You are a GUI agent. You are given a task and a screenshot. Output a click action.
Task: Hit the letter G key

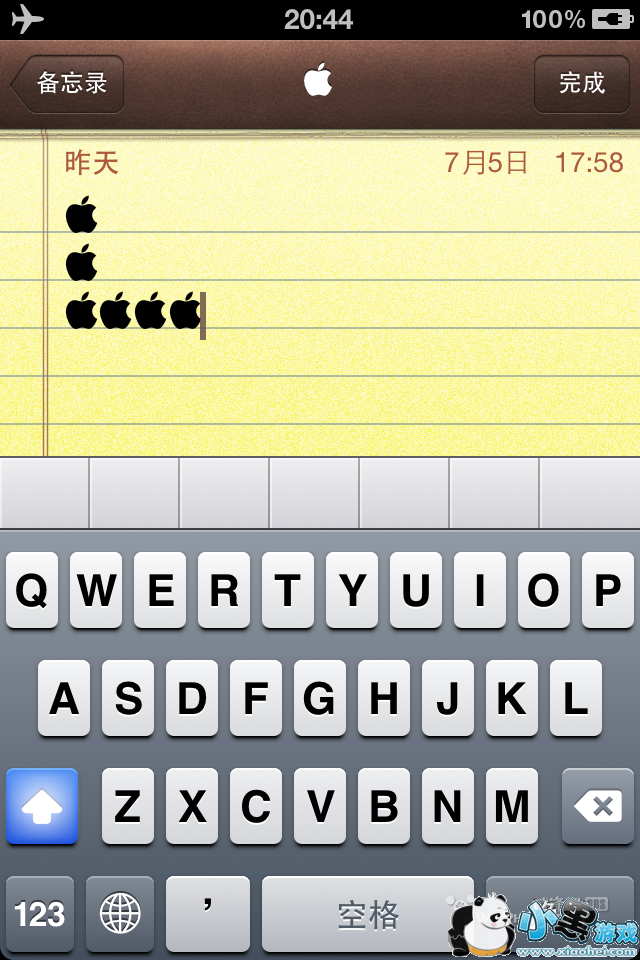319,698
